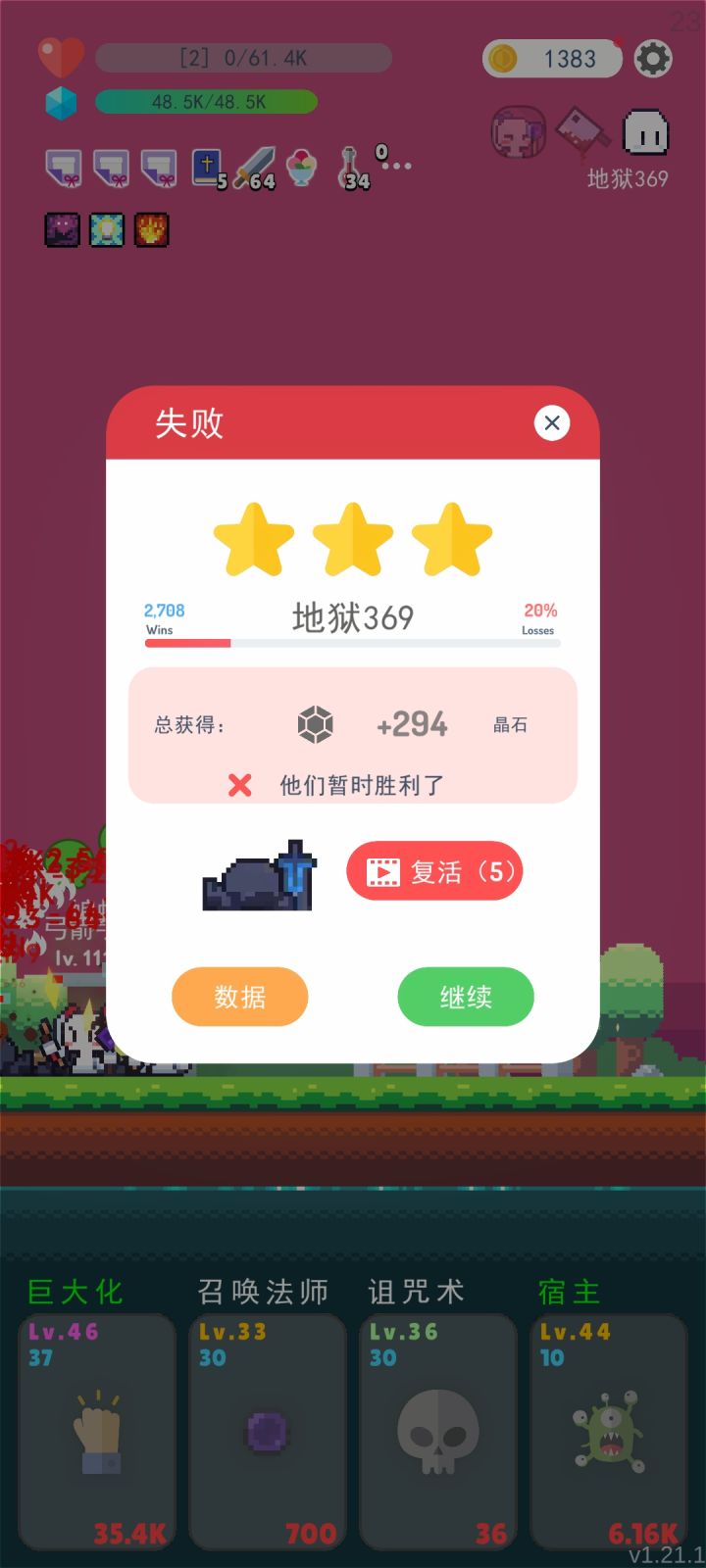This screenshot has width=706, height=1568.
Task: Click the lightbulb buff status icon
Action: [x=108, y=229]
